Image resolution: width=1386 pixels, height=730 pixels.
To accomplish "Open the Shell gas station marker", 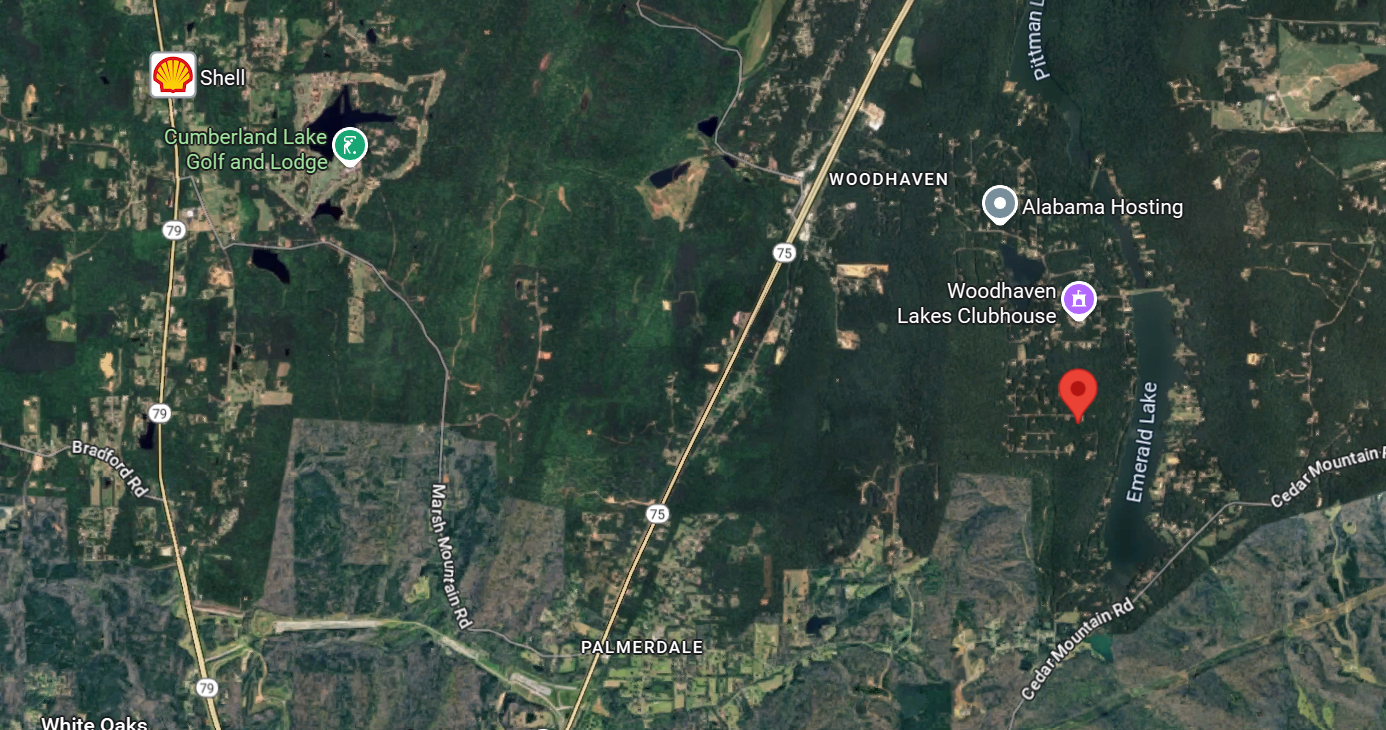I will [x=173, y=75].
